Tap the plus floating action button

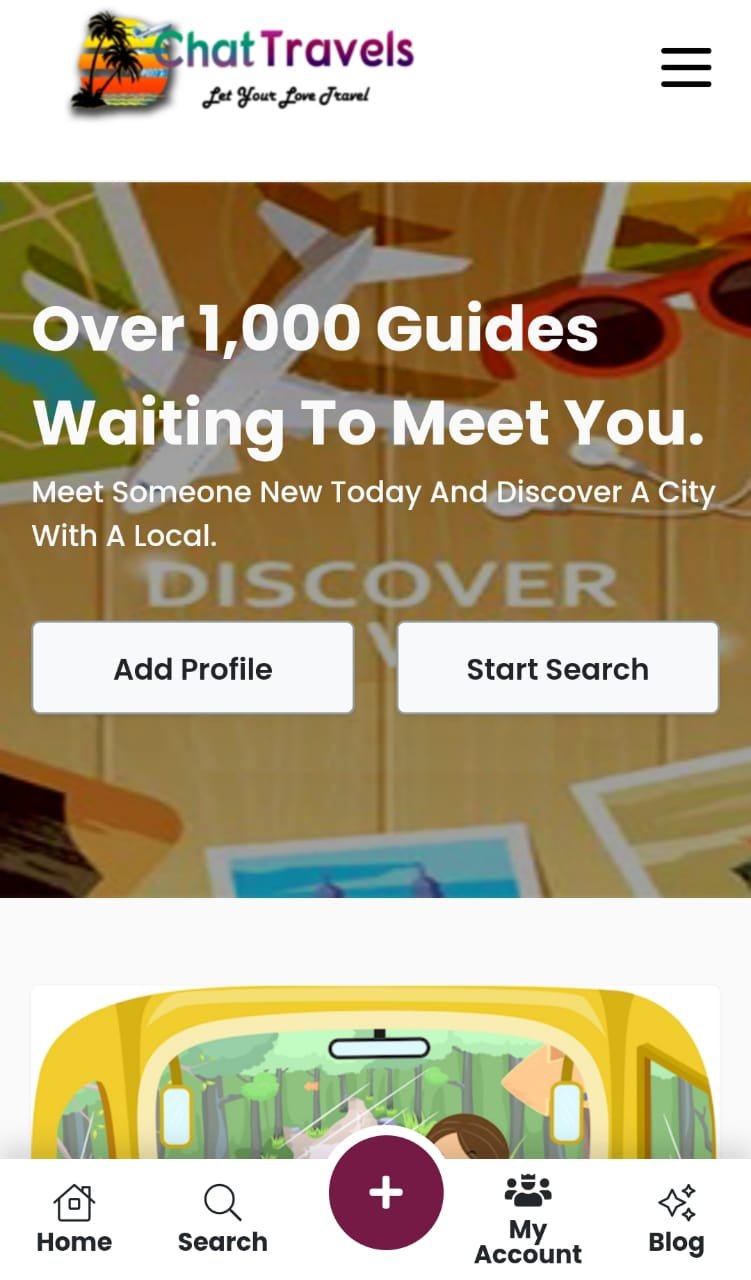386,1192
